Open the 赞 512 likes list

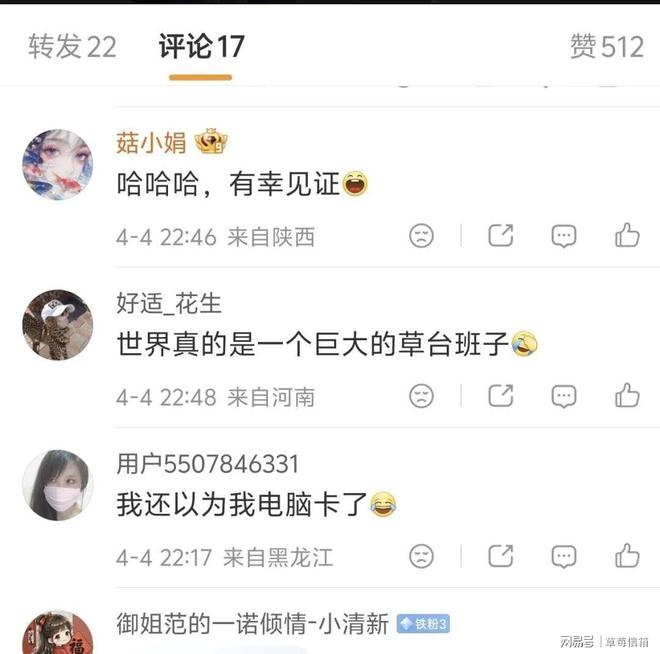click(606, 47)
